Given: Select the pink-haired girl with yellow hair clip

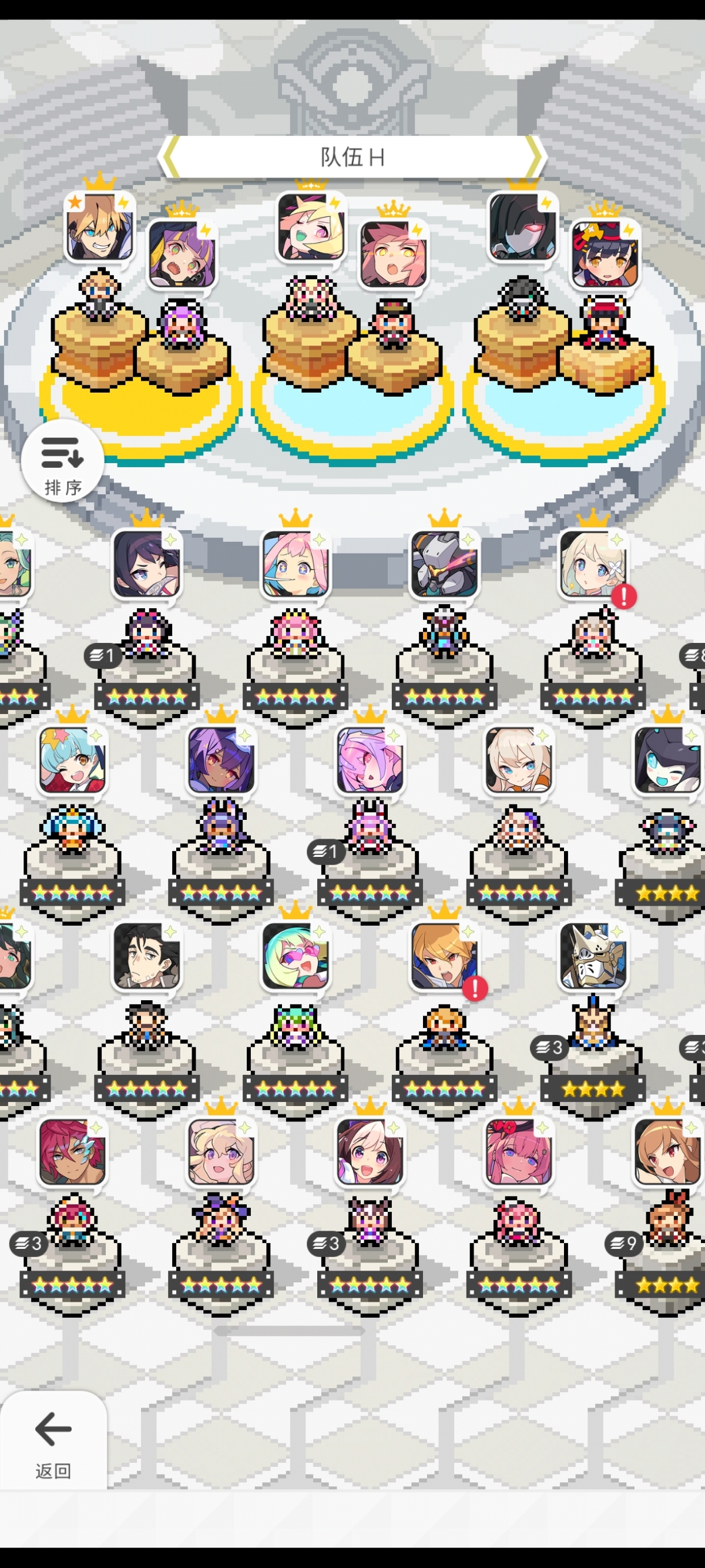Looking at the screenshot, I should point(295,564).
